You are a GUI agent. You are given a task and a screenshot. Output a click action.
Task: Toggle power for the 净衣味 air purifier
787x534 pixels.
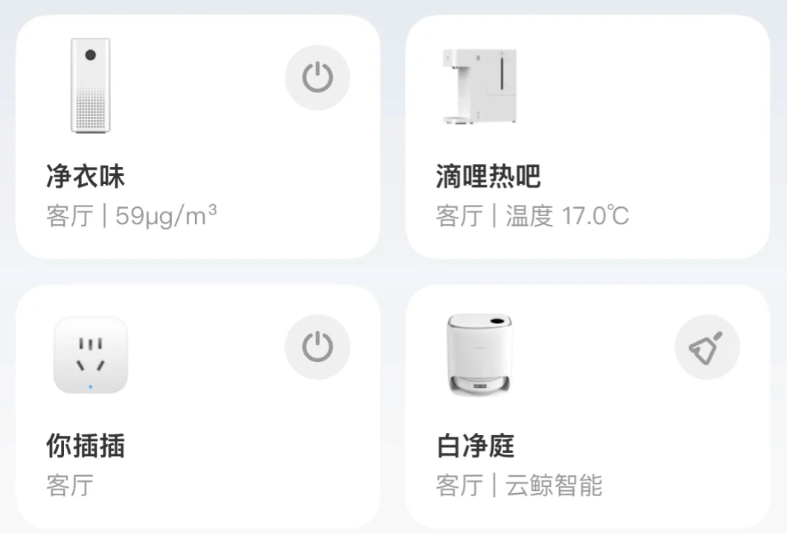point(317,77)
